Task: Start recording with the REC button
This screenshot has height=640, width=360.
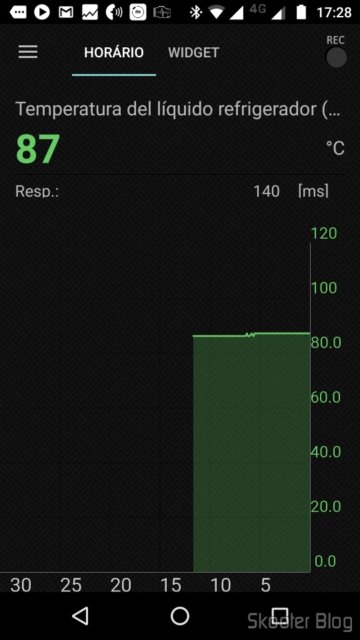Action: pyautogui.click(x=336, y=57)
